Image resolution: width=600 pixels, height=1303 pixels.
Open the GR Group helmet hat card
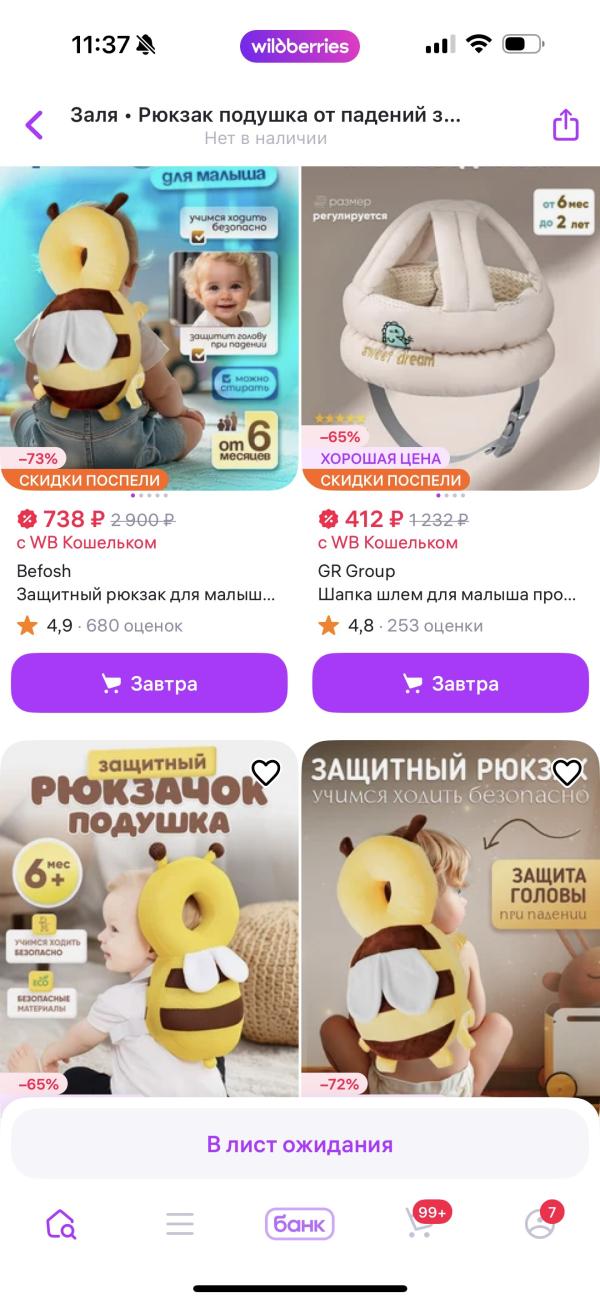point(450,330)
